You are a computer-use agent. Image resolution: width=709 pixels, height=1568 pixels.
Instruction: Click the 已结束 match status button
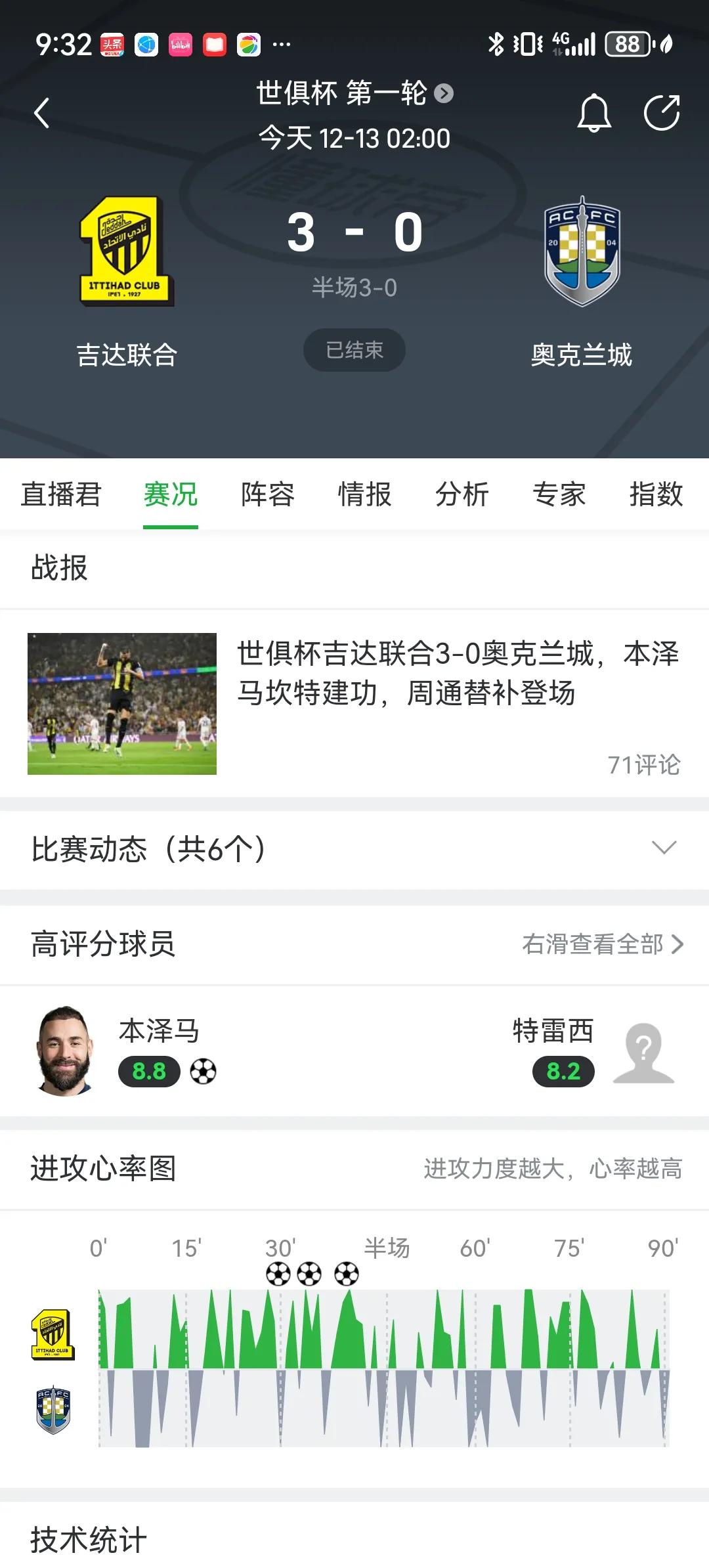(354, 350)
